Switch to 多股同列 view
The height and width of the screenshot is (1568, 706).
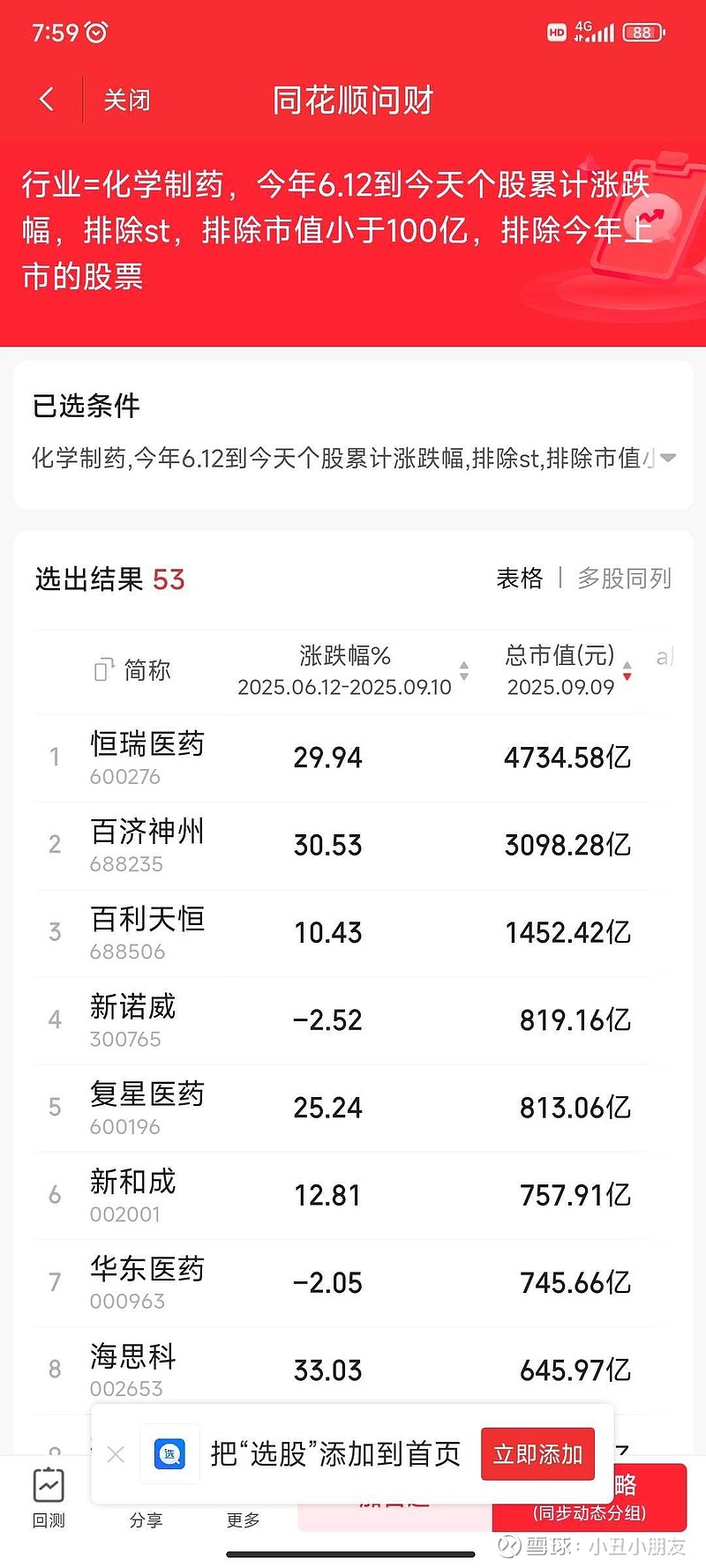coord(625,579)
